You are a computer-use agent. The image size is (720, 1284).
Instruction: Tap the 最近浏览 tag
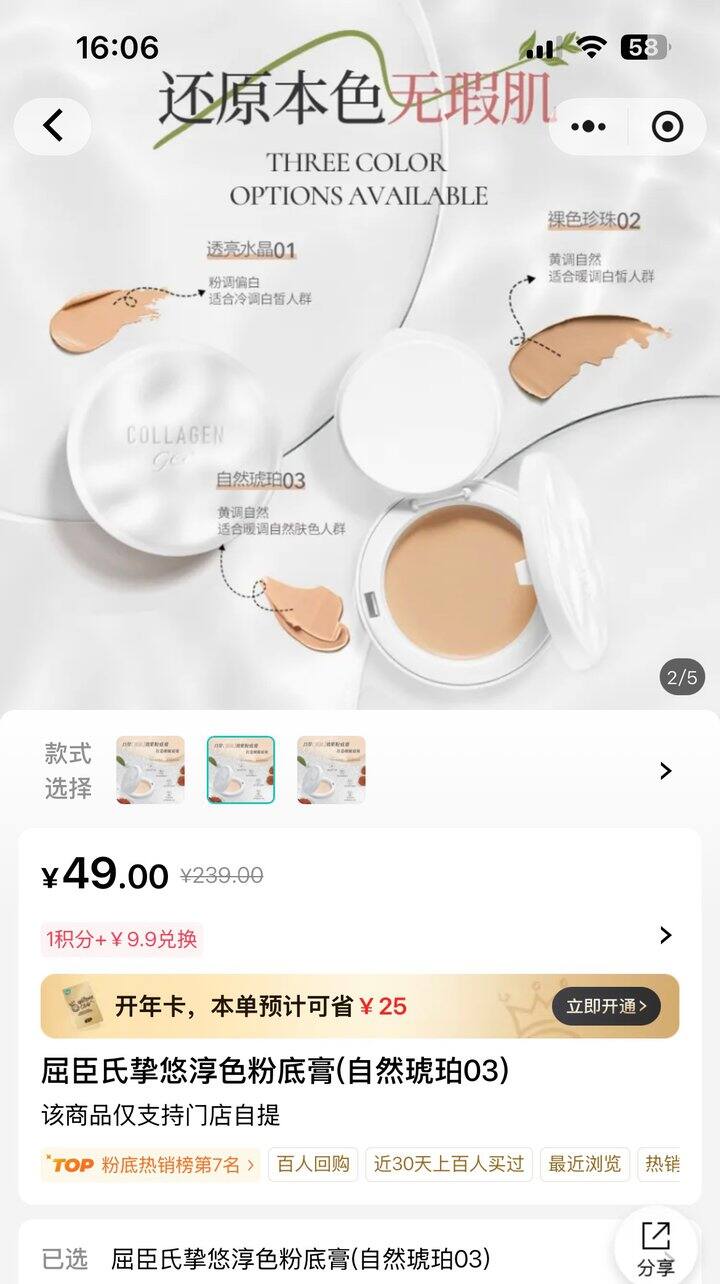click(x=585, y=1164)
